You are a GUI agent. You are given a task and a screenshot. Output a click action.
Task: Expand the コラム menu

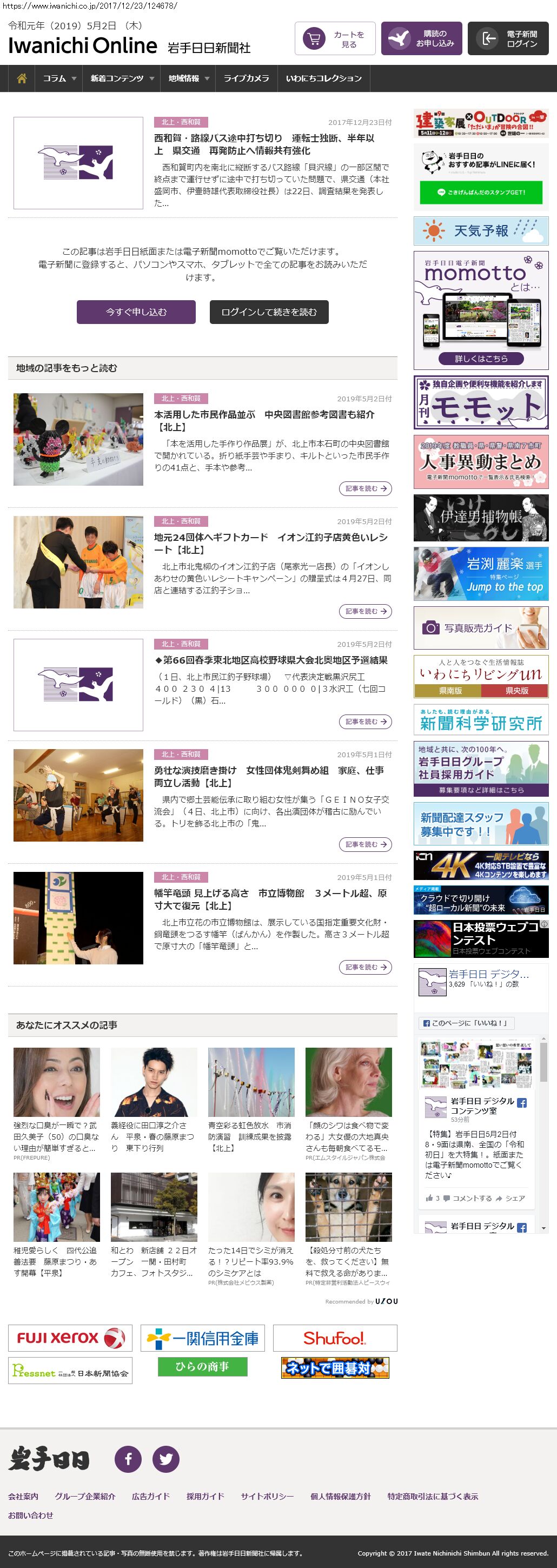(x=58, y=78)
